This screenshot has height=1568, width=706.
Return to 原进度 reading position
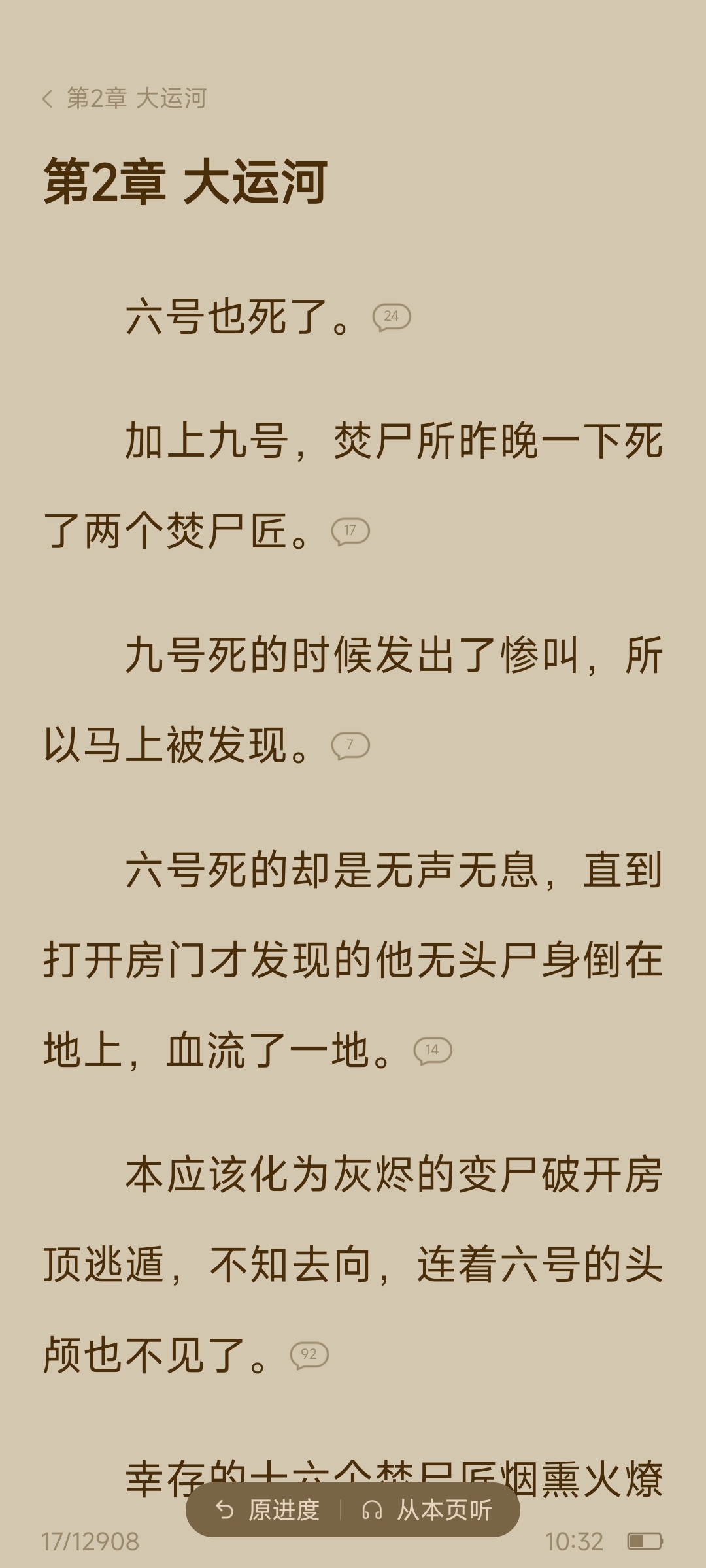[267, 1510]
